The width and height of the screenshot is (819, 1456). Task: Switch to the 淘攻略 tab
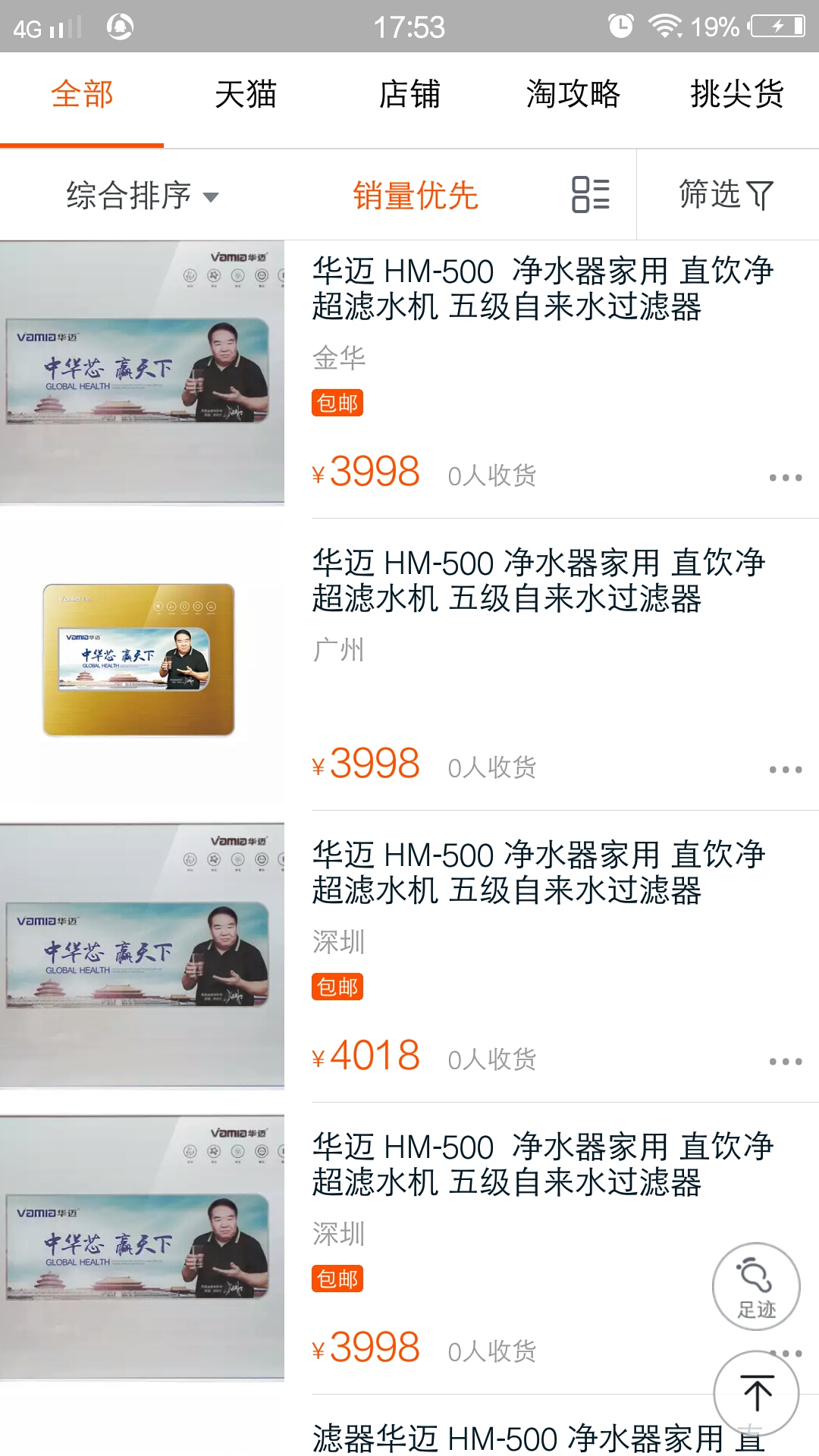point(573,95)
